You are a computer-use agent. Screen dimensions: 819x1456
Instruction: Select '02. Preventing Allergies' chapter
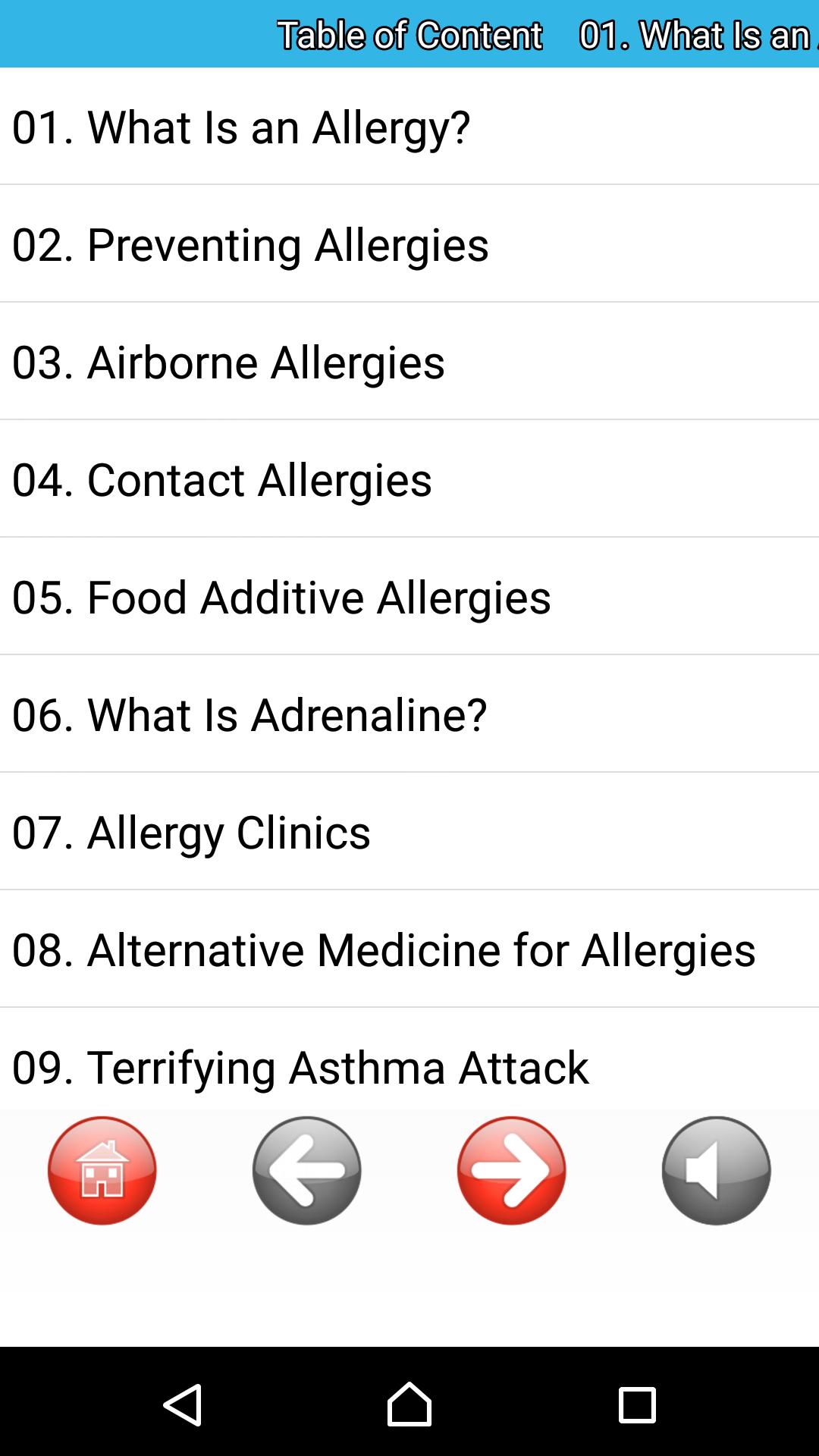250,244
